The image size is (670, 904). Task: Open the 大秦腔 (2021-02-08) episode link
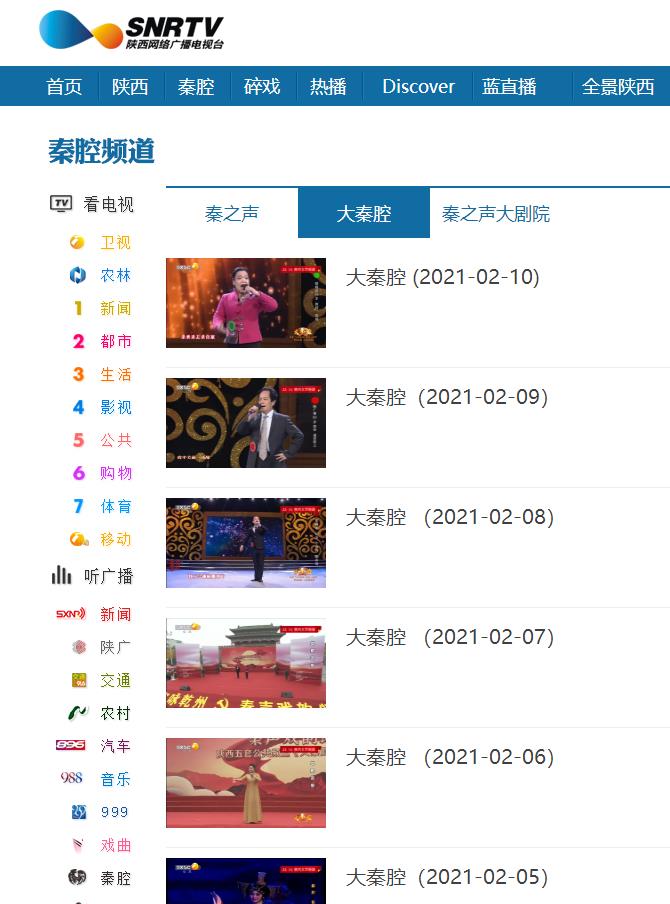click(x=449, y=517)
